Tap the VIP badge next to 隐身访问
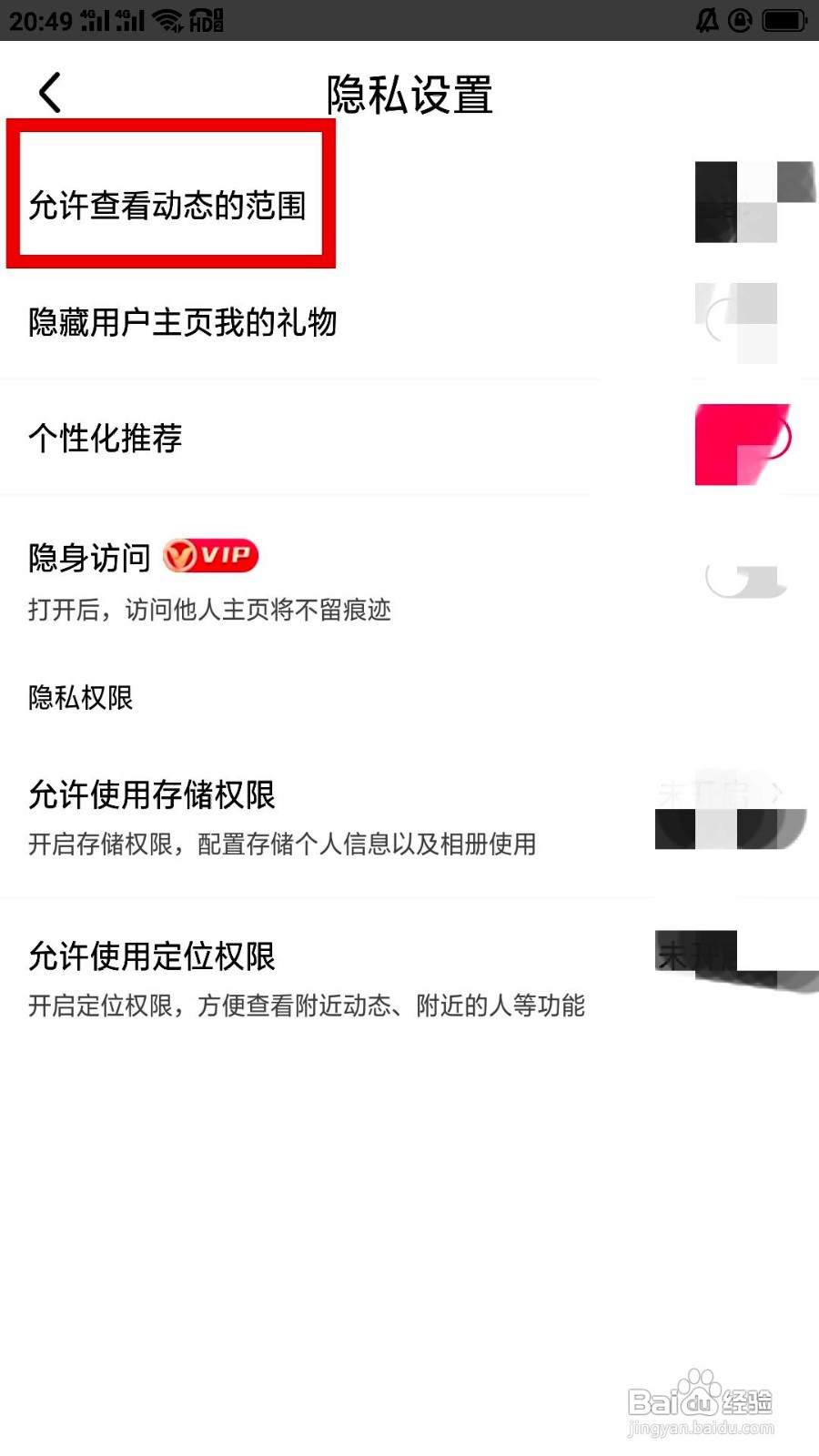 pos(211,555)
